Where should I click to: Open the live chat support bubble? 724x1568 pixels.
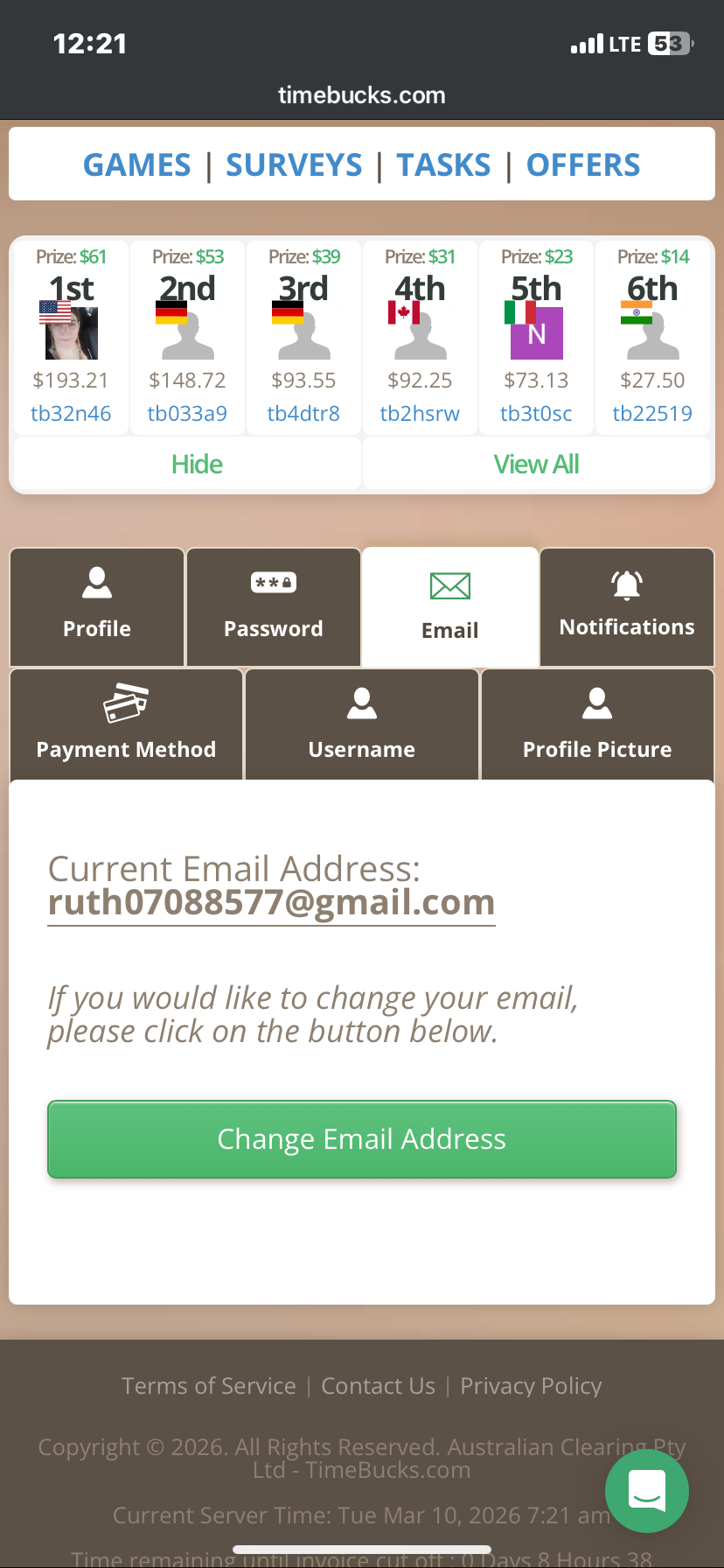coord(646,1491)
